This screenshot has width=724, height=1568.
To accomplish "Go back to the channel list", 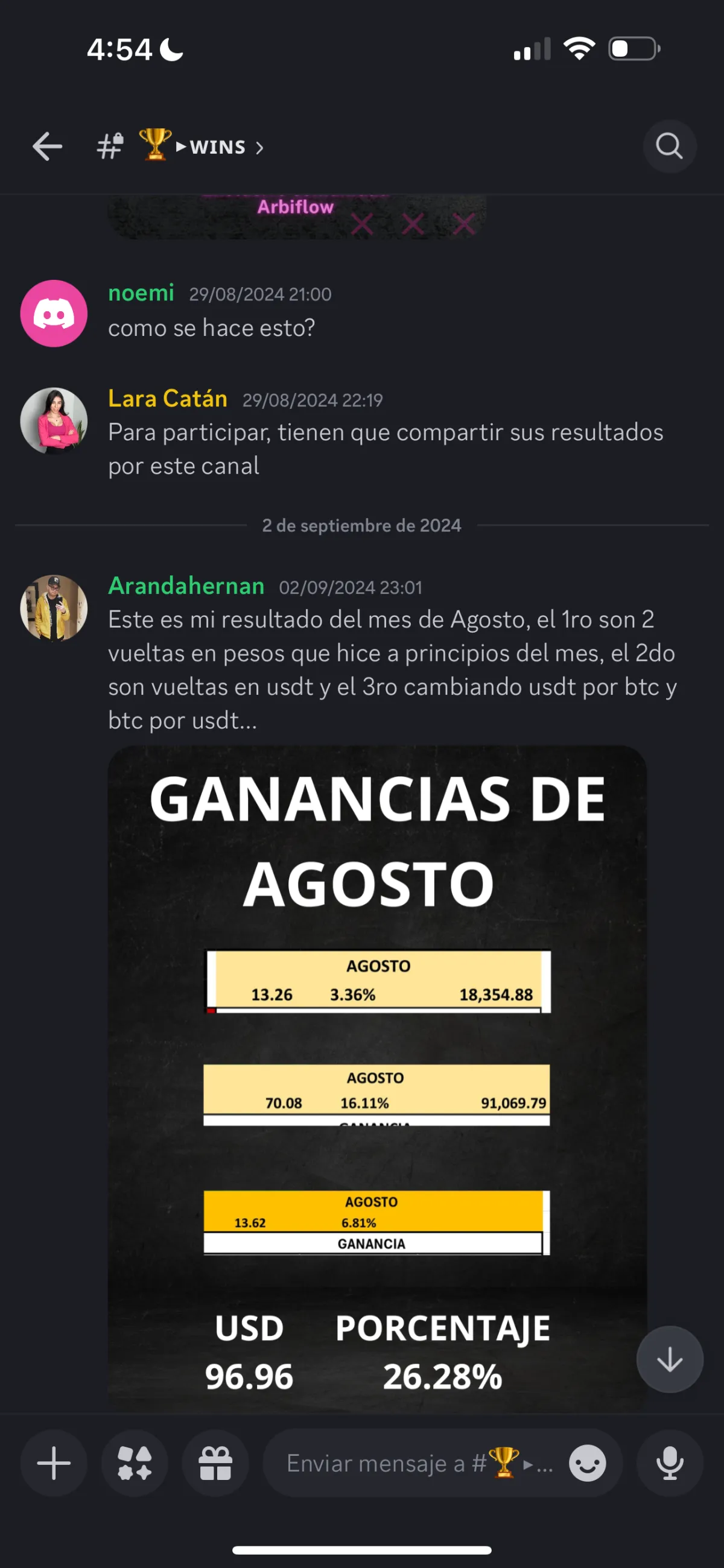I will [x=47, y=147].
